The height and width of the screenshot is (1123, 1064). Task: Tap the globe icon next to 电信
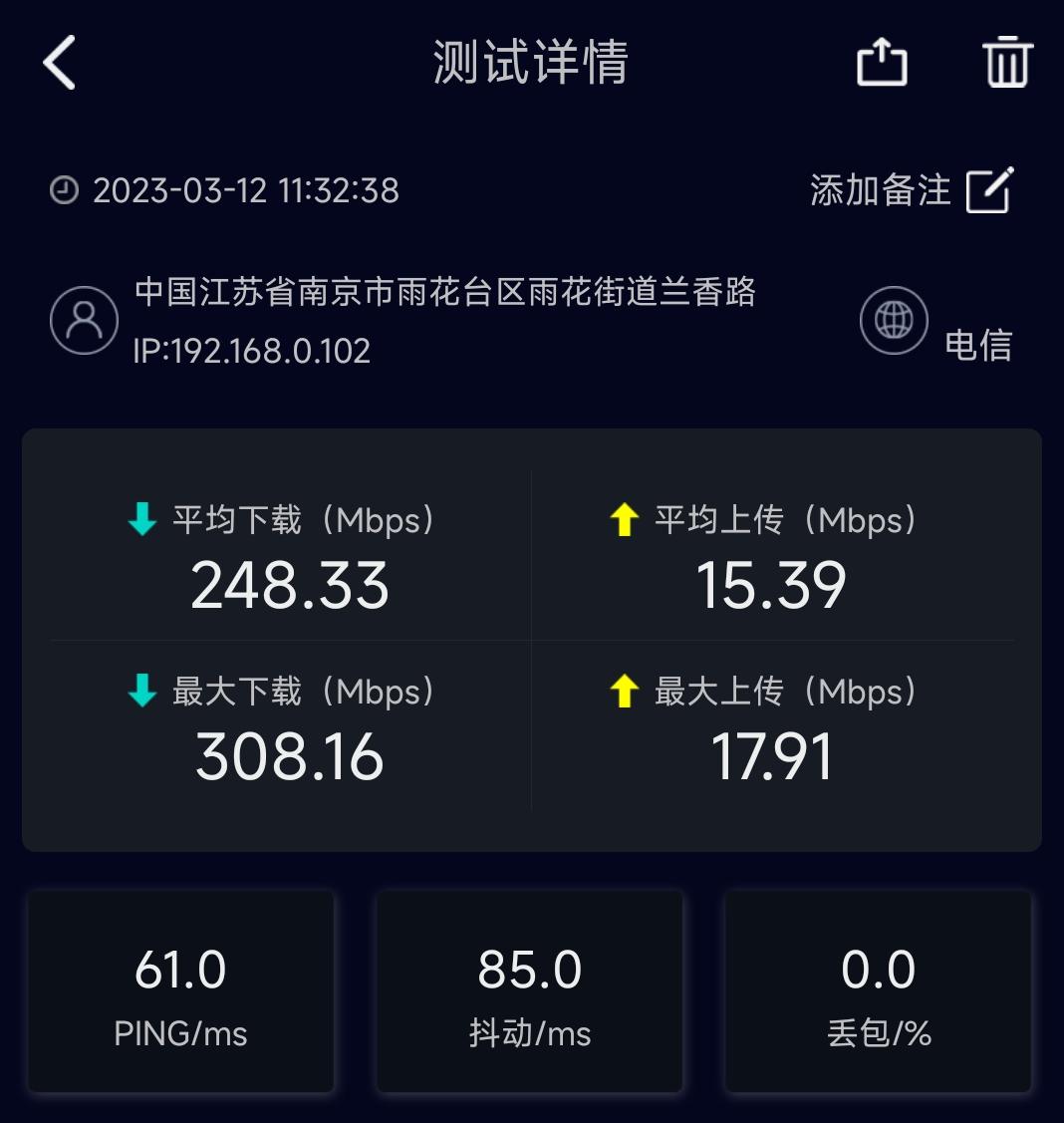click(893, 320)
